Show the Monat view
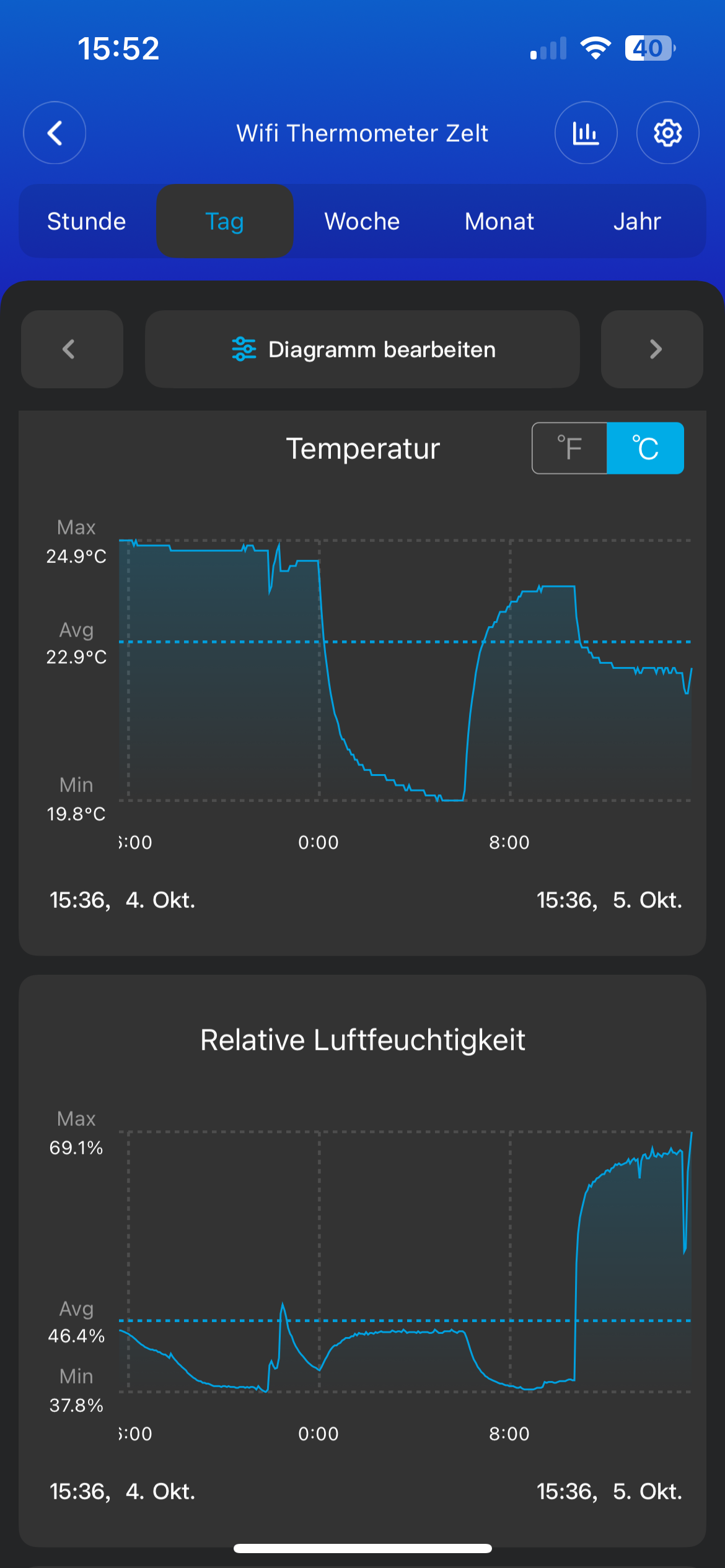This screenshot has height=1568, width=725. coord(499,222)
